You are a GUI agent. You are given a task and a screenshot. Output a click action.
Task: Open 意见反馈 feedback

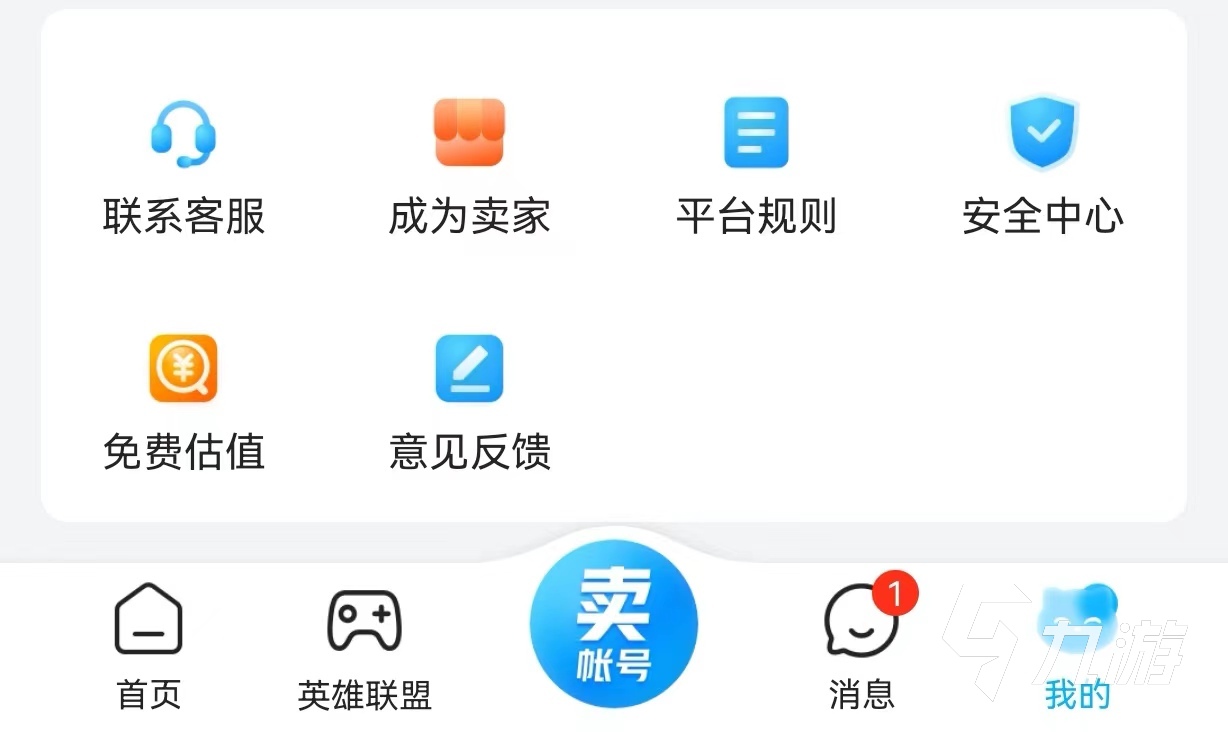469,400
